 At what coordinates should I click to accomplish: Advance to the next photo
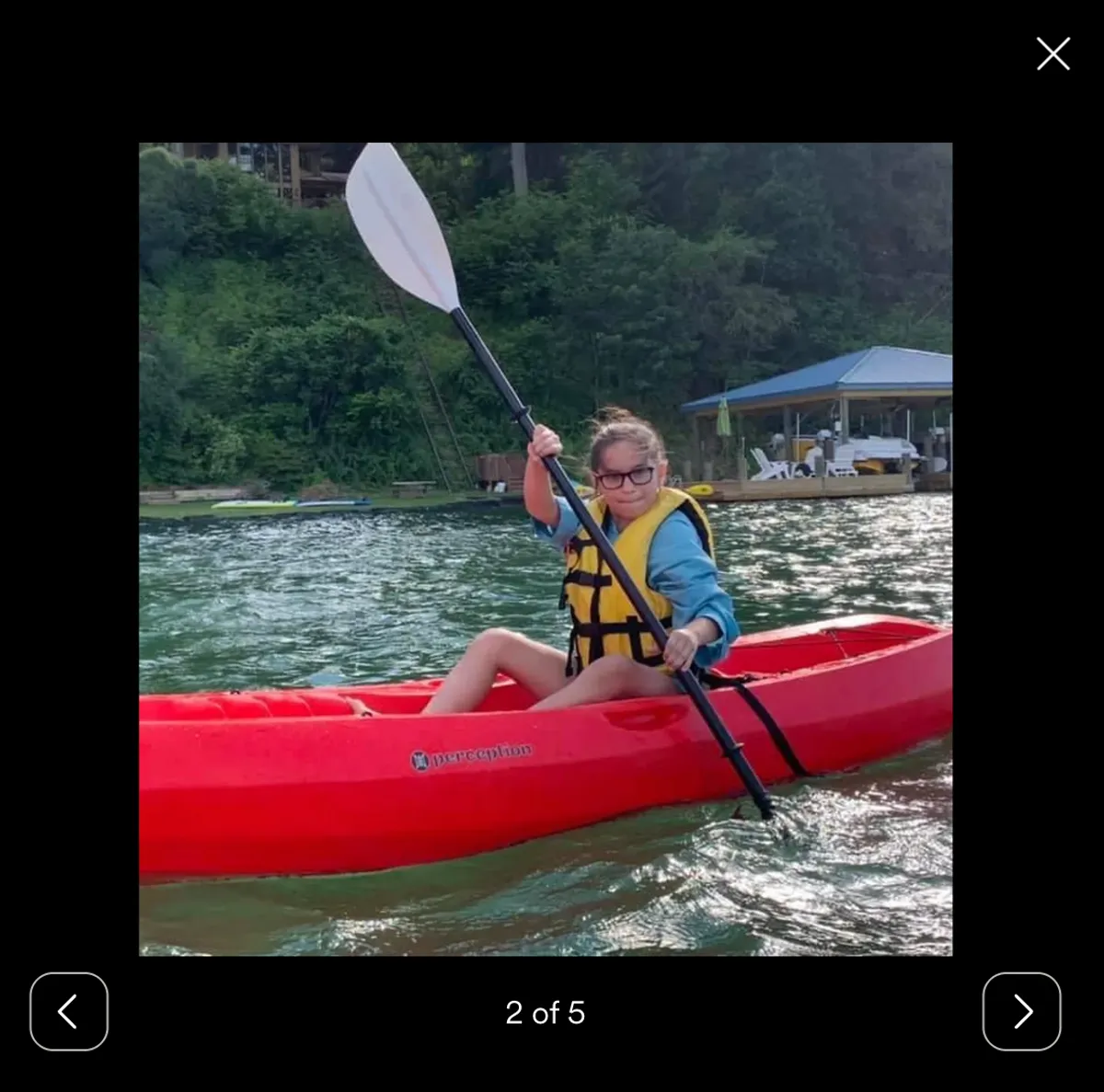pyautogui.click(x=1021, y=1011)
